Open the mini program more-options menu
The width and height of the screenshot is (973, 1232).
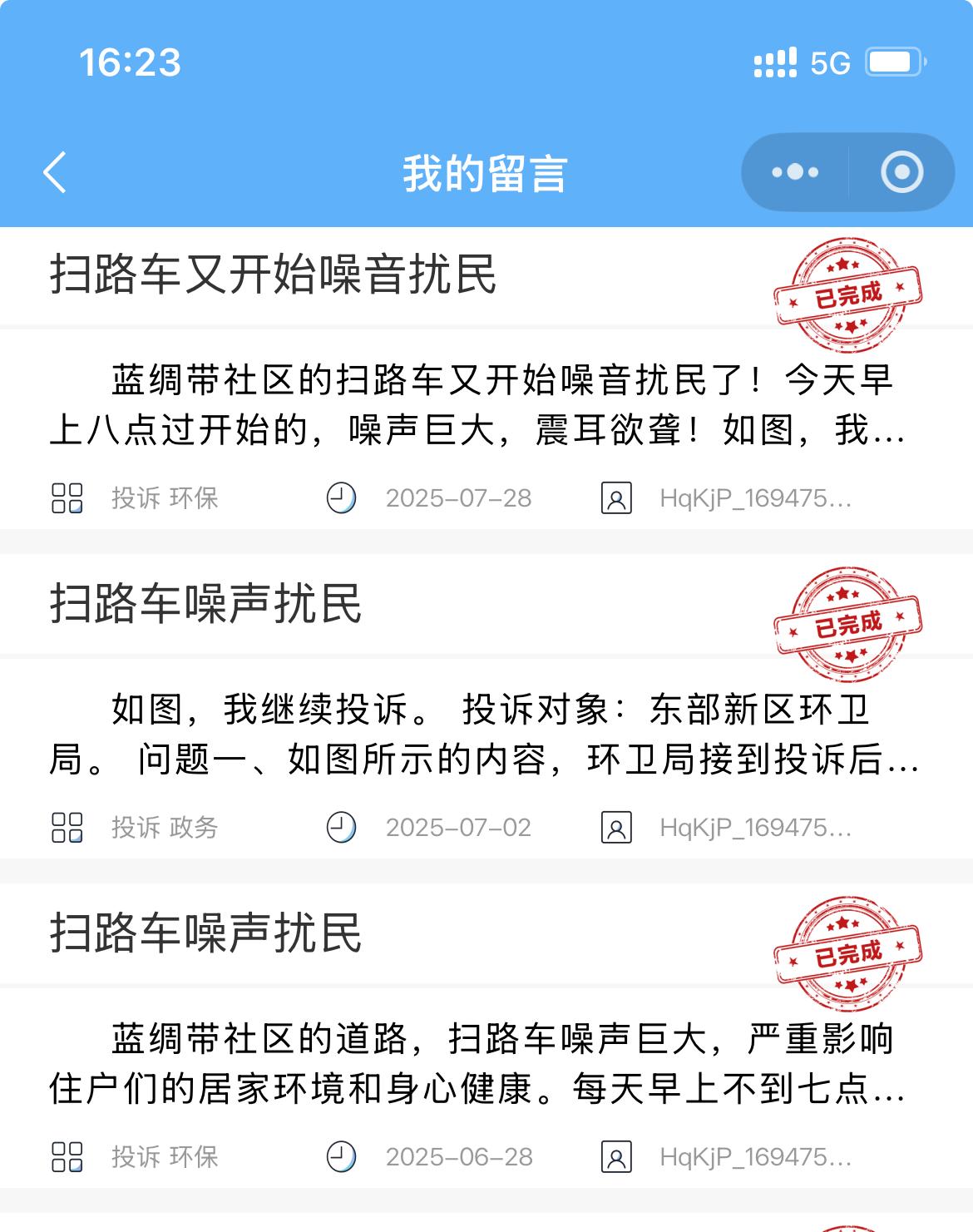[x=795, y=173]
